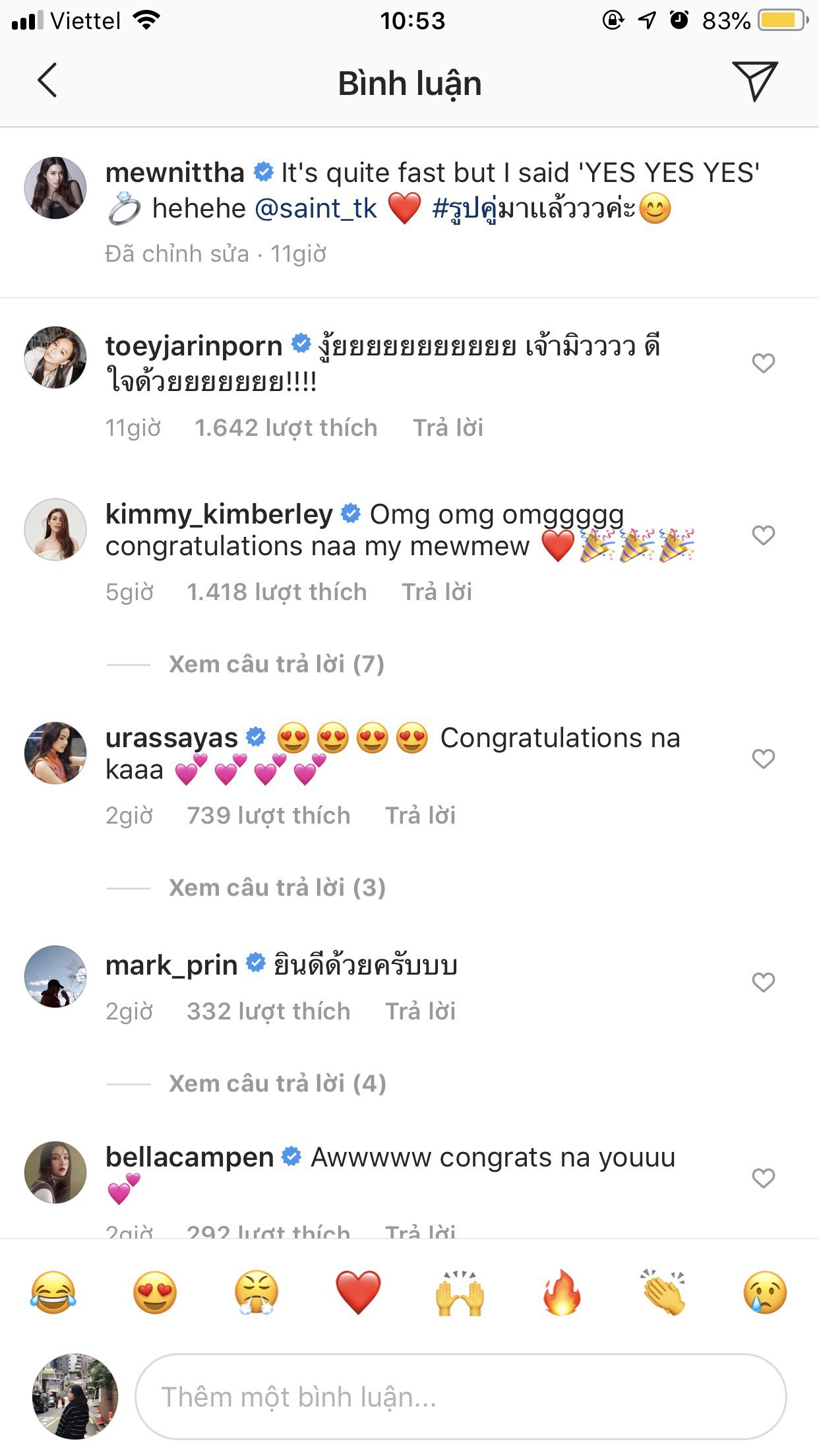This screenshot has width=819, height=1456.
Task: Like mark_prin's comment
Action: point(763,983)
